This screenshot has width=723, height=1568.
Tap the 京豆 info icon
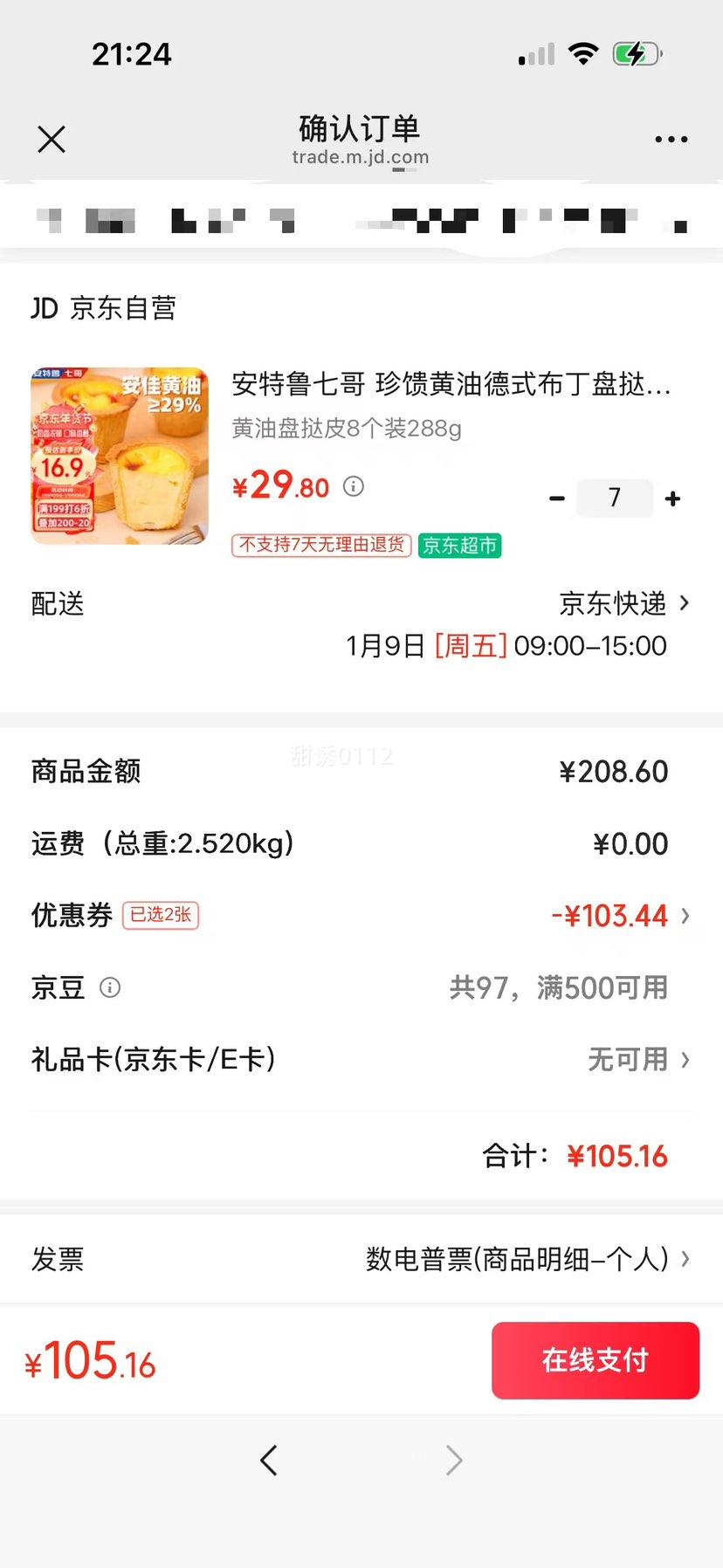tap(108, 987)
